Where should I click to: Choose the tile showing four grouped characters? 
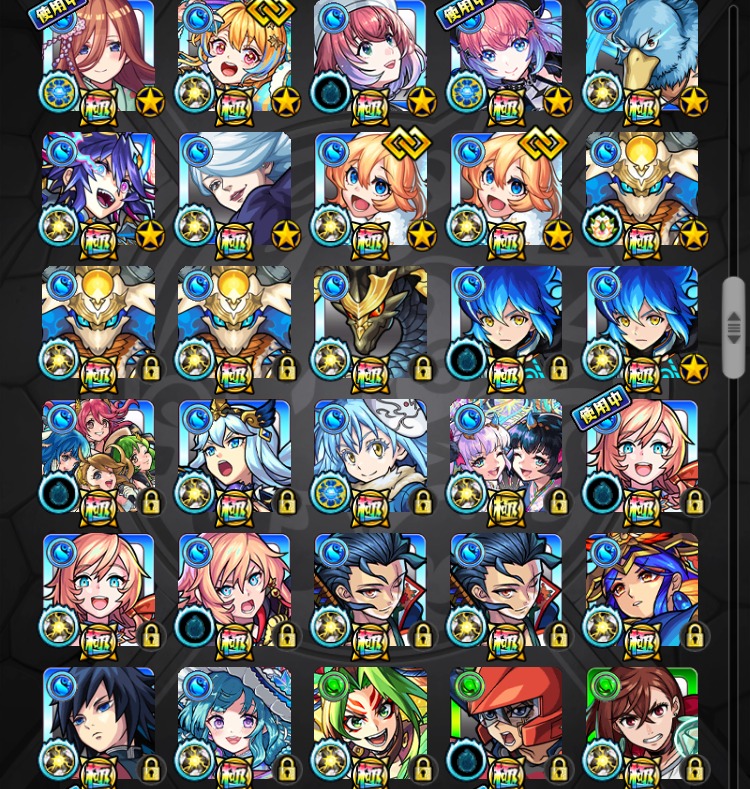click(98, 456)
